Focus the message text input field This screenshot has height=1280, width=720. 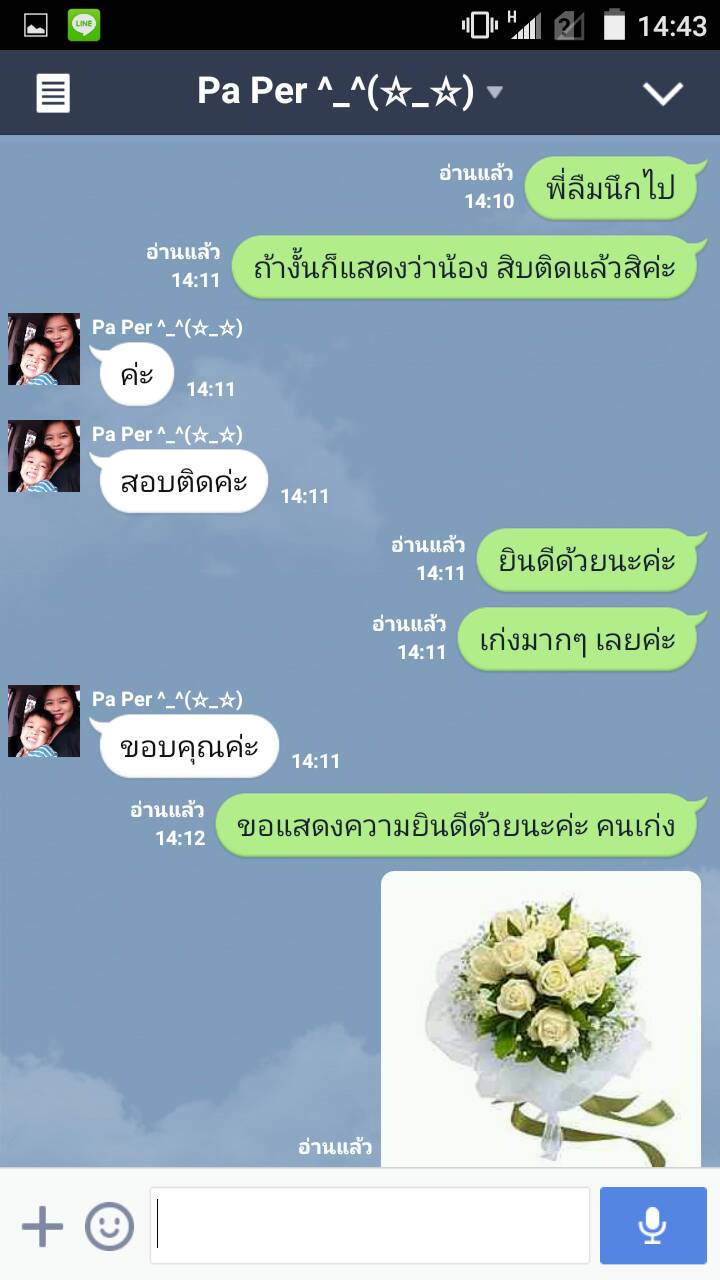coord(370,1226)
